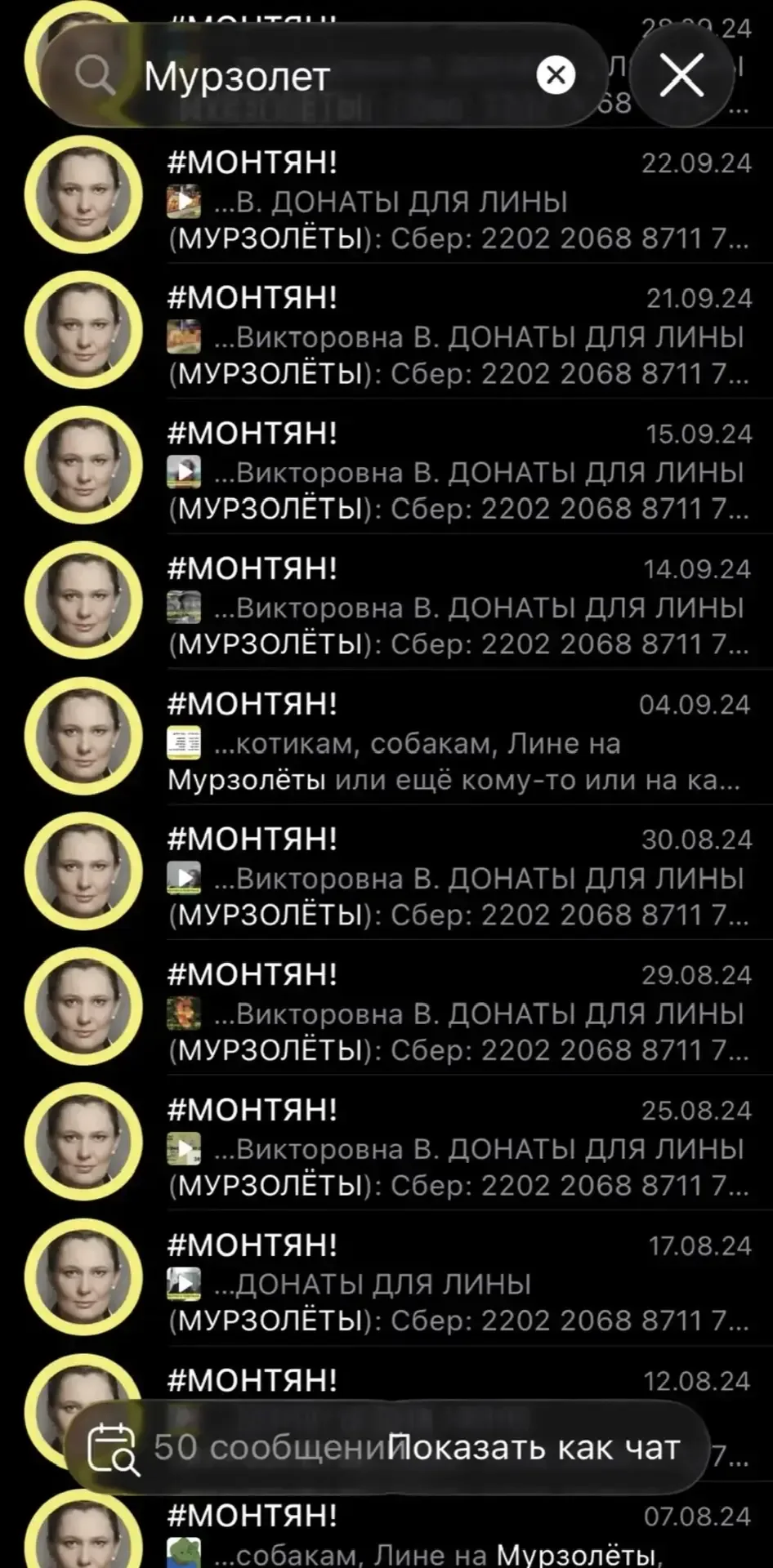The width and height of the screenshot is (773, 1568).
Task: Open the #МОНТЯН! result dated 29.08.24
Action: point(458,1014)
